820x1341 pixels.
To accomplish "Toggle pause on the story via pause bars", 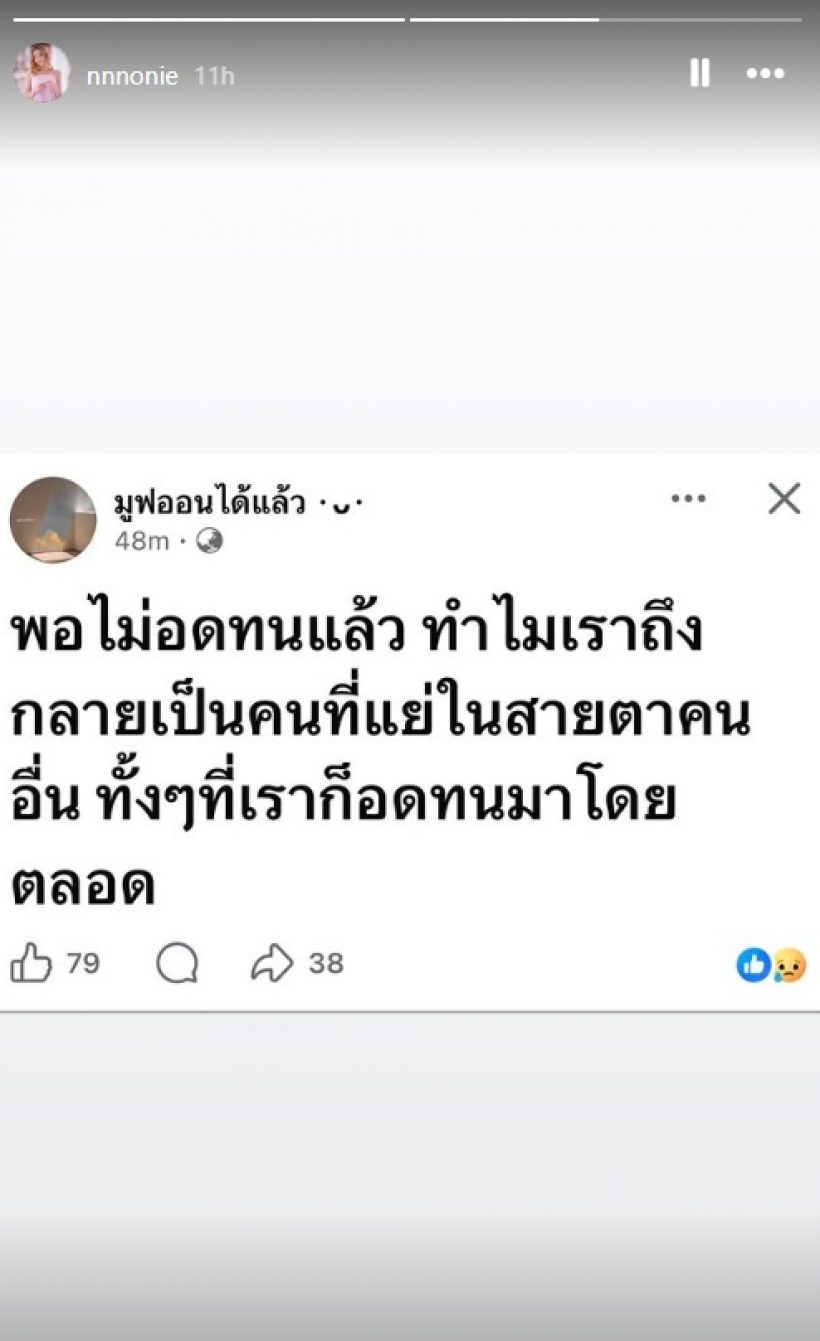I will pos(697,73).
